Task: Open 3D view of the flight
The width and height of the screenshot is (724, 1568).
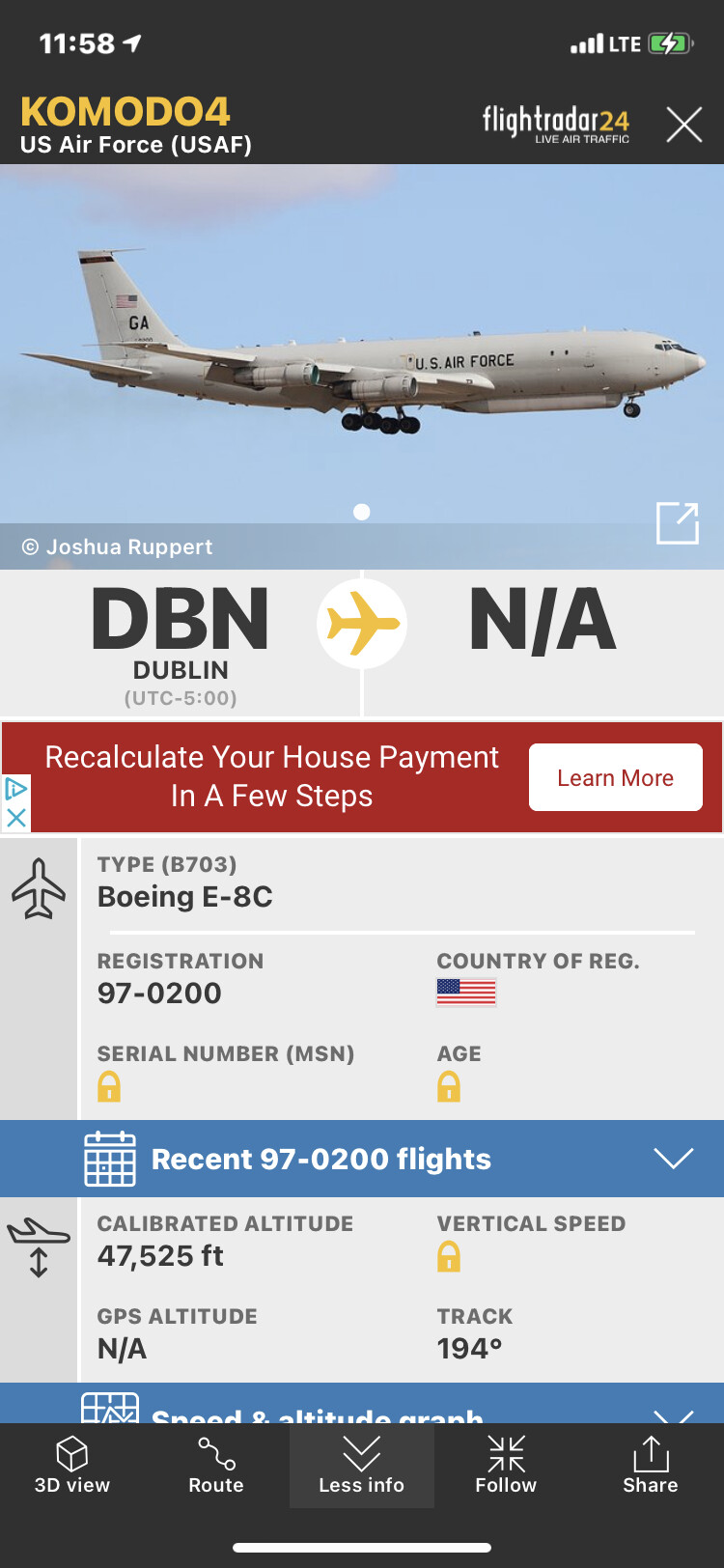Action: 72,1466
